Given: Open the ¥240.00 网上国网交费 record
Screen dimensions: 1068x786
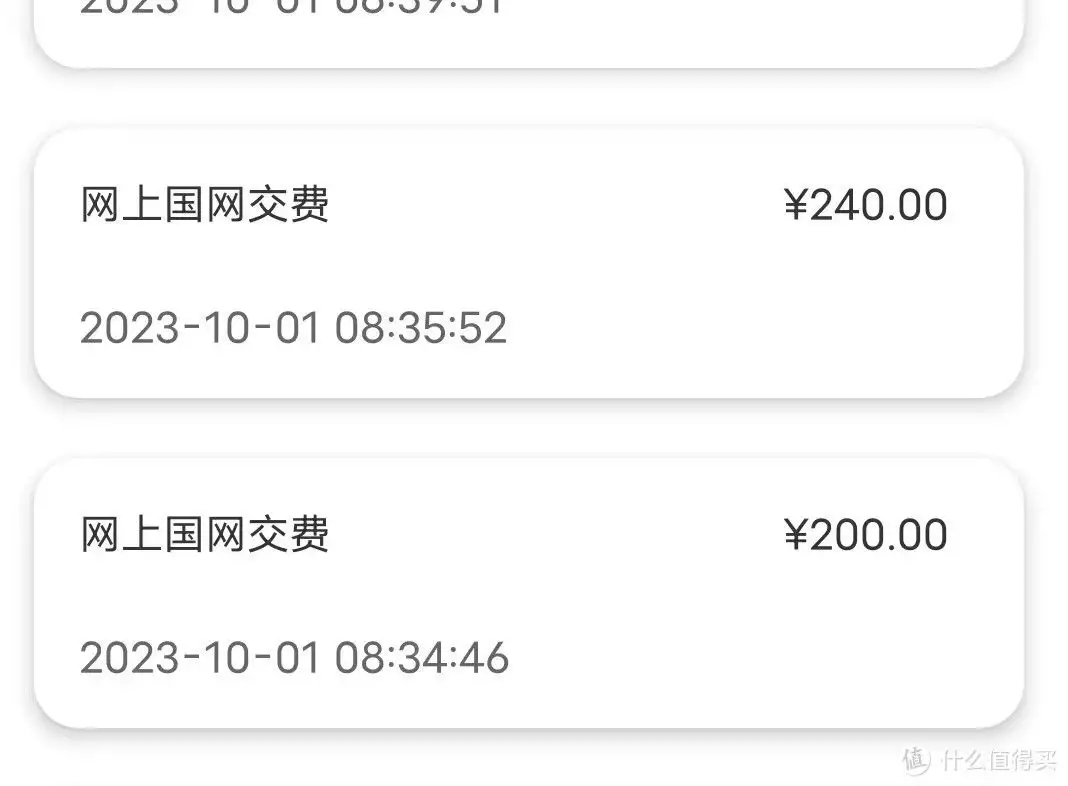Looking at the screenshot, I should 528,265.
